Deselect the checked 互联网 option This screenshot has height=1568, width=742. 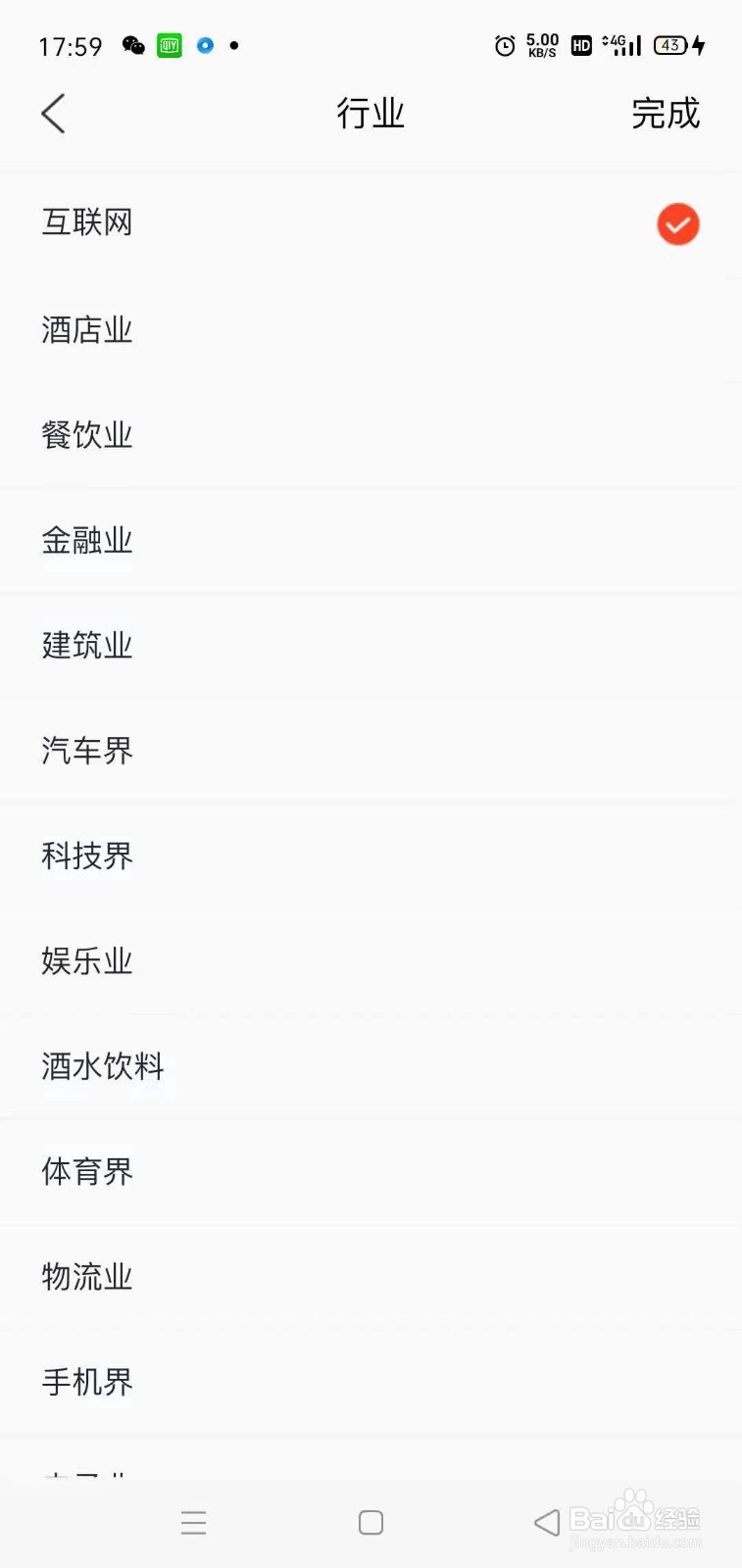(x=677, y=223)
